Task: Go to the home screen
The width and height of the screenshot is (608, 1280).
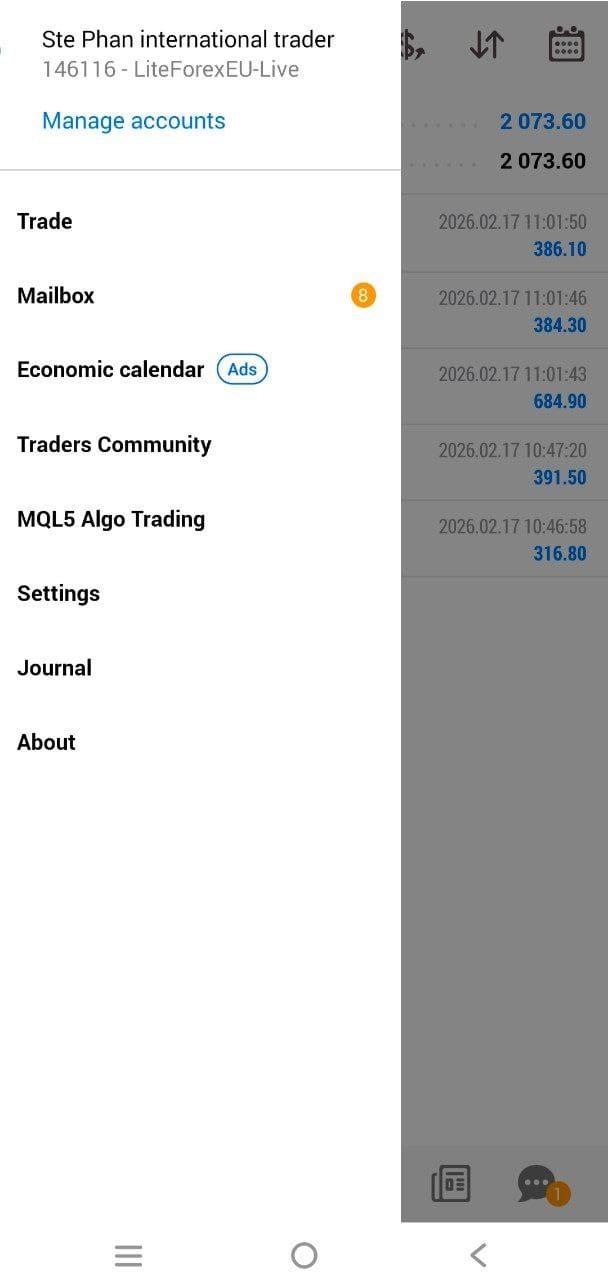Action: (304, 1255)
